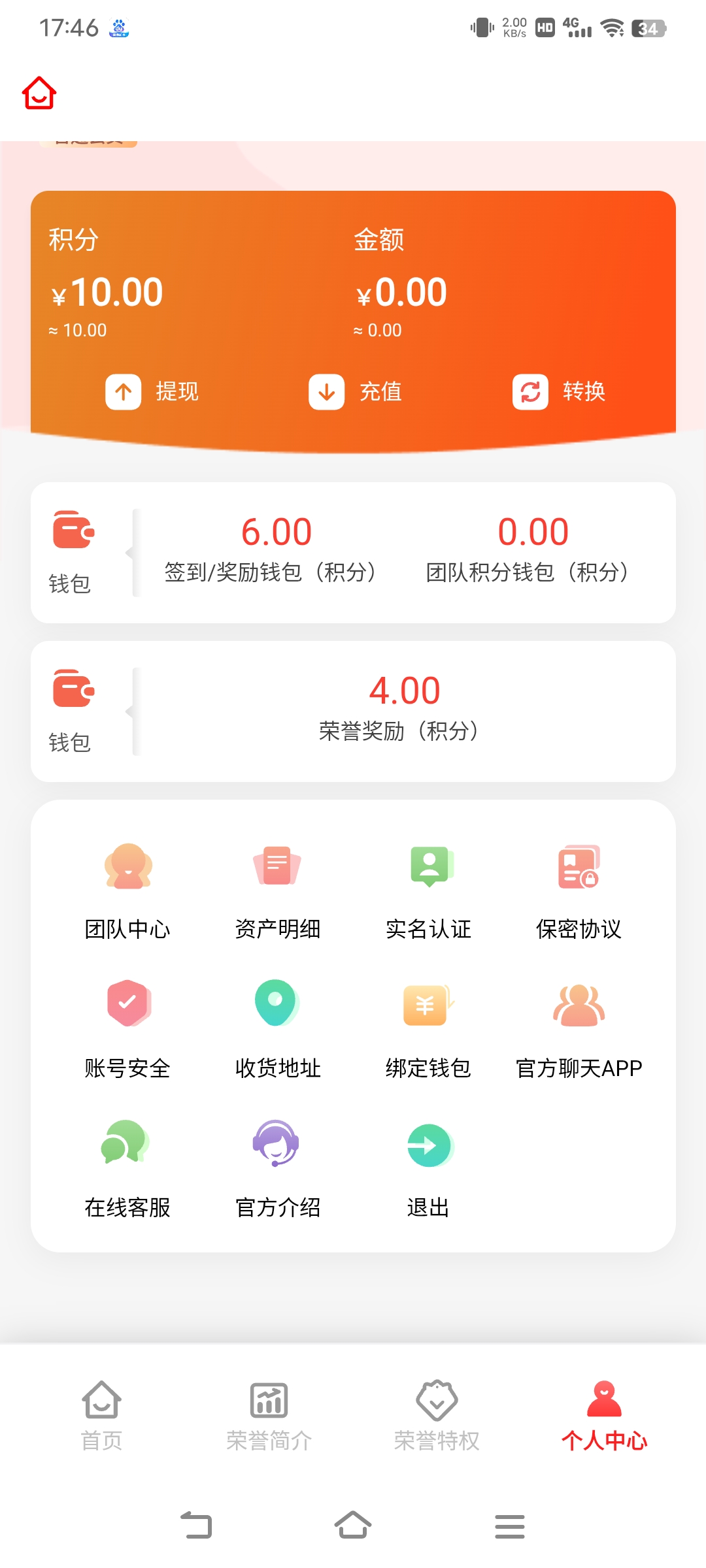
Task: Tap the red home icon at top
Action: 39,93
